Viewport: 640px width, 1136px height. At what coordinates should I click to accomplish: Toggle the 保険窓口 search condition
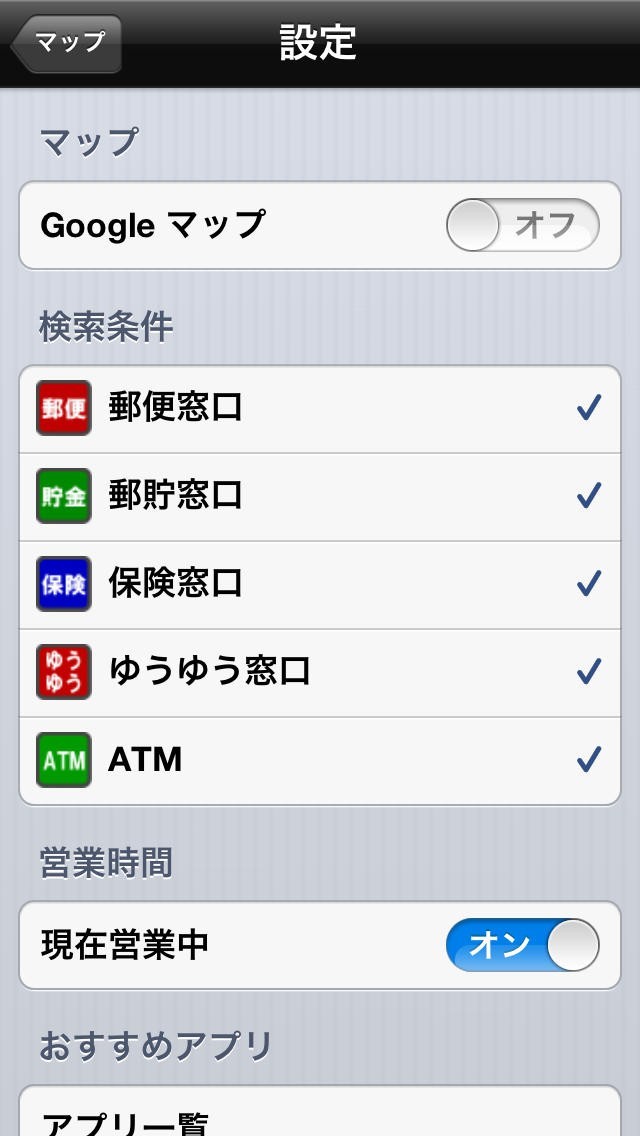(320, 585)
